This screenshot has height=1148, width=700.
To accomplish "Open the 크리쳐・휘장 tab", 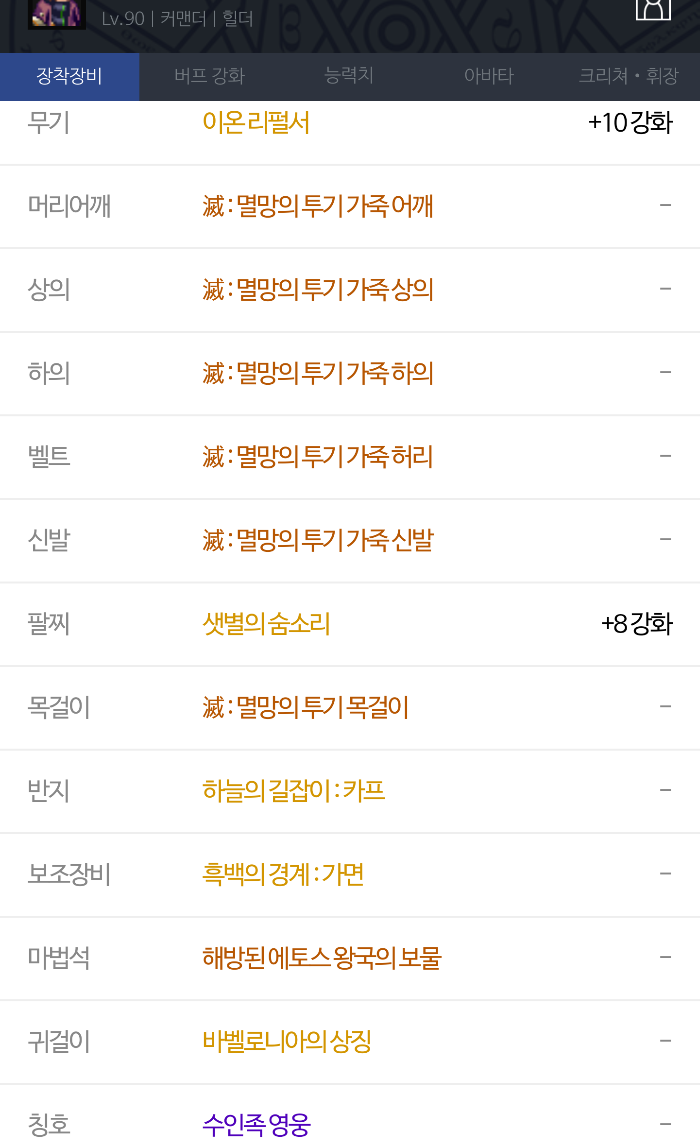I will coord(628,76).
